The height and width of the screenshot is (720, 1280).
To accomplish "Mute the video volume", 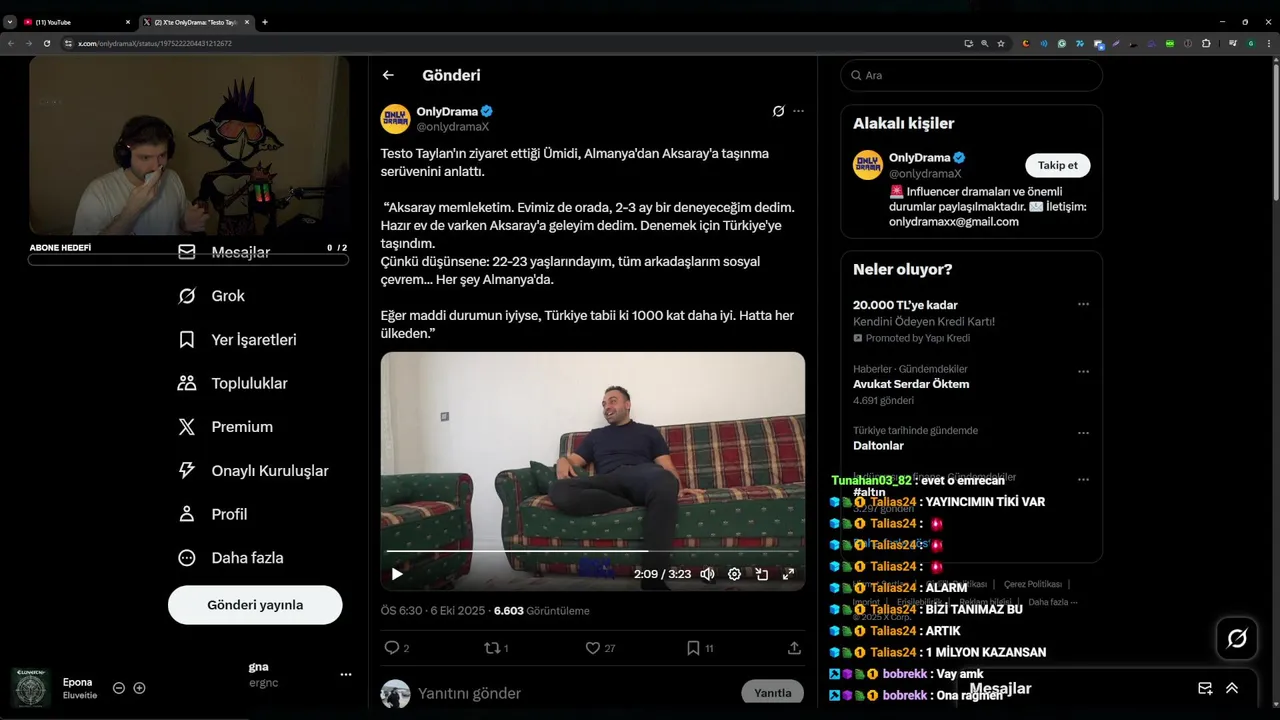I will click(707, 574).
